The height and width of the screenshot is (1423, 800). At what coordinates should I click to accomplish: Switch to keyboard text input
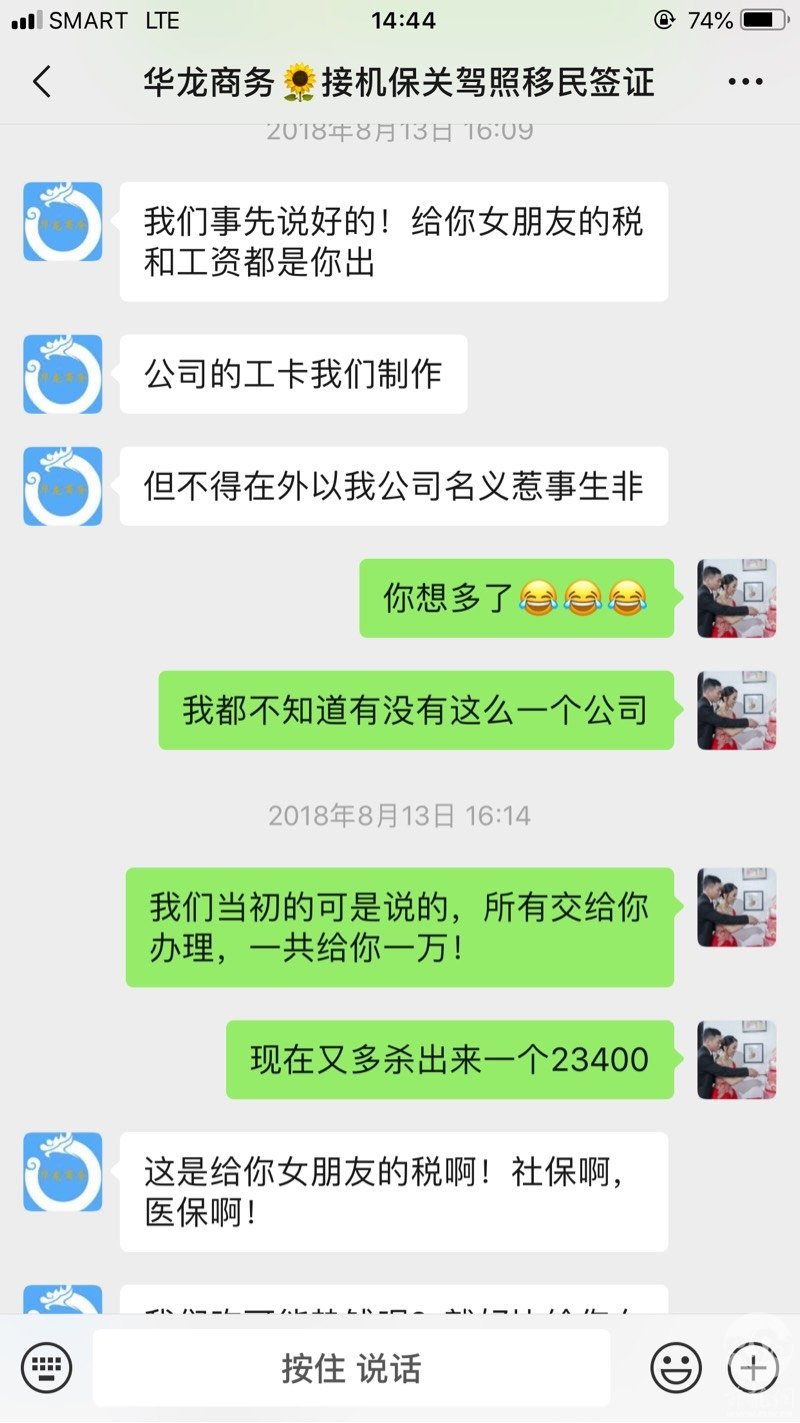click(x=46, y=1367)
